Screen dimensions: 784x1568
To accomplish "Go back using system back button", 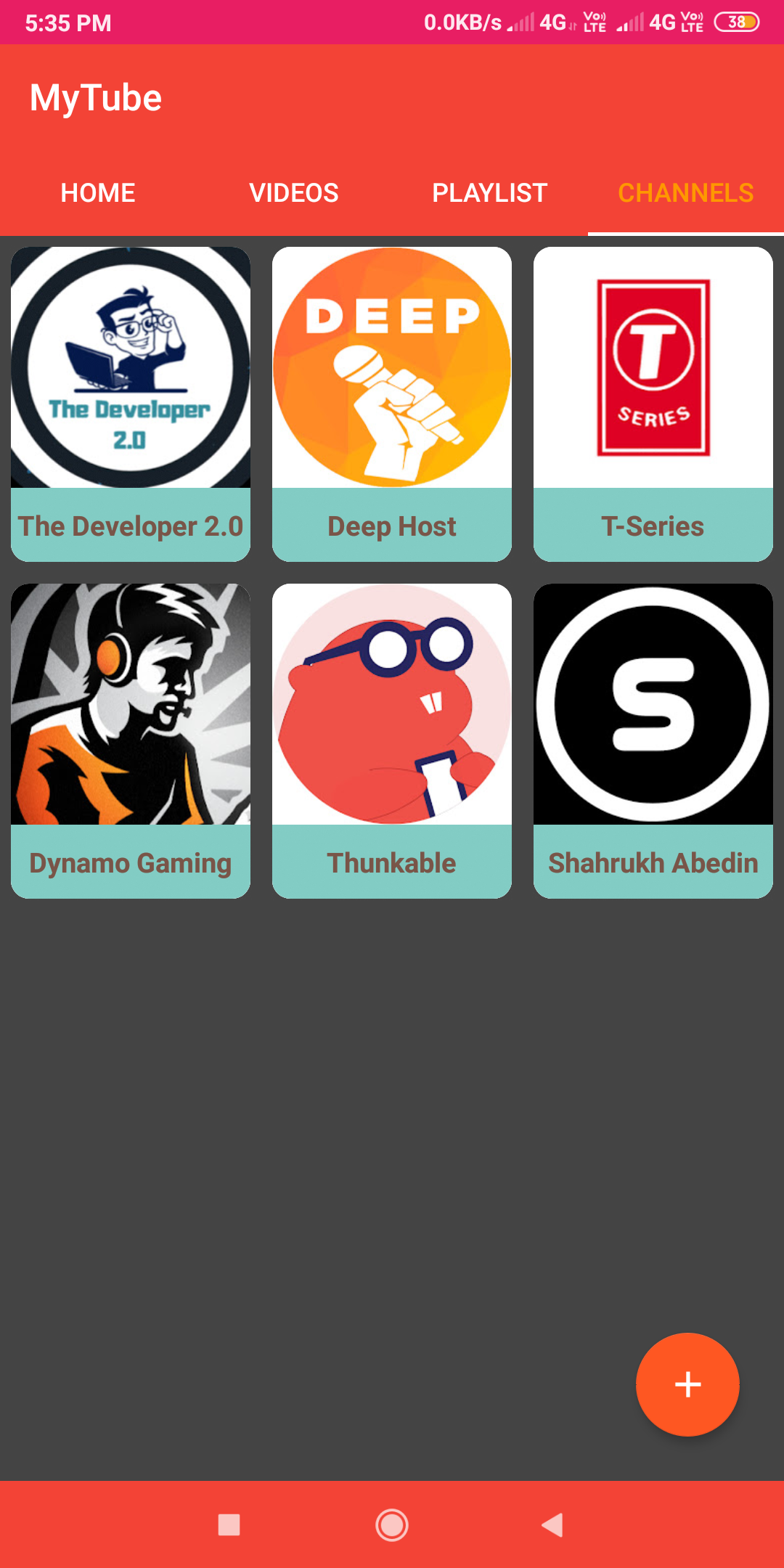I will click(553, 1525).
